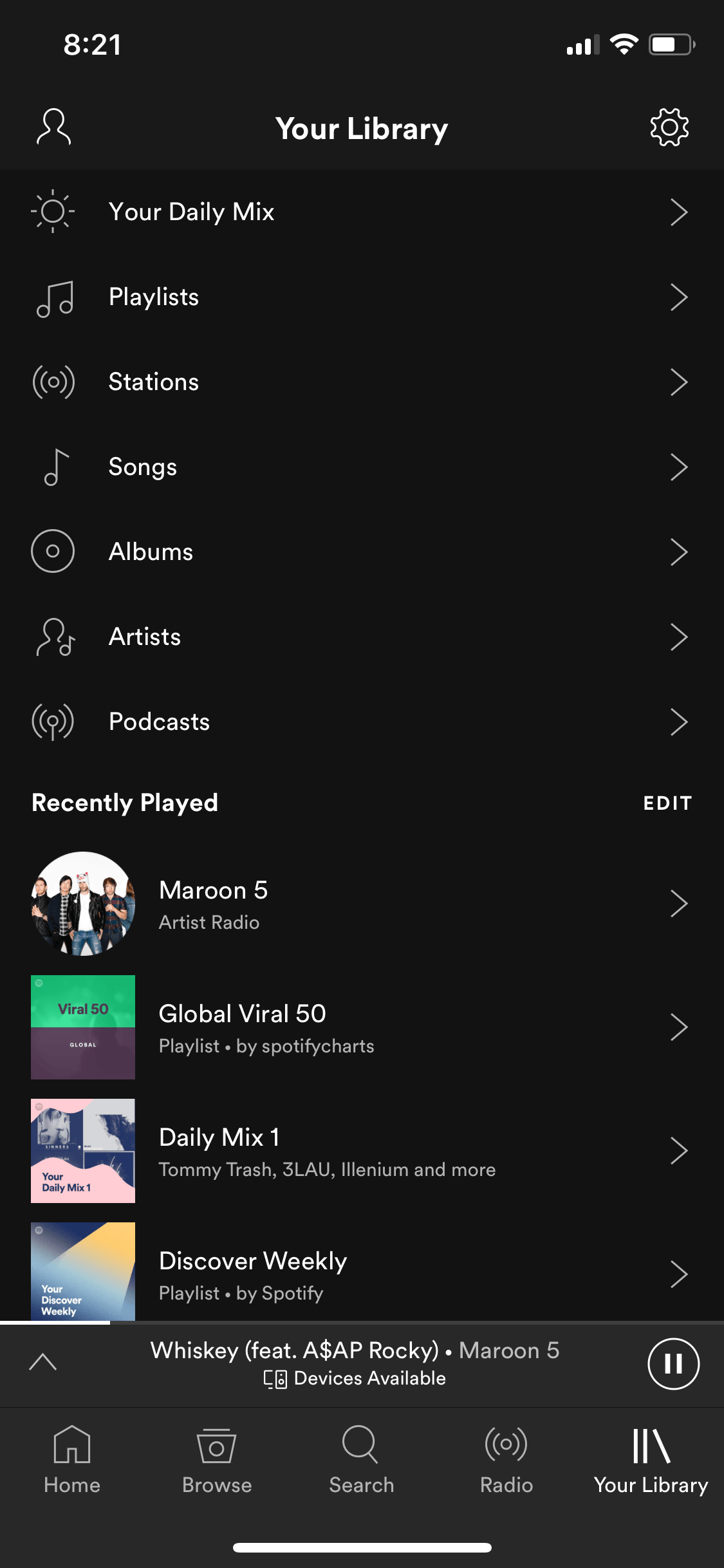
Task: Open Daily Mix 1
Action: pos(362,1151)
